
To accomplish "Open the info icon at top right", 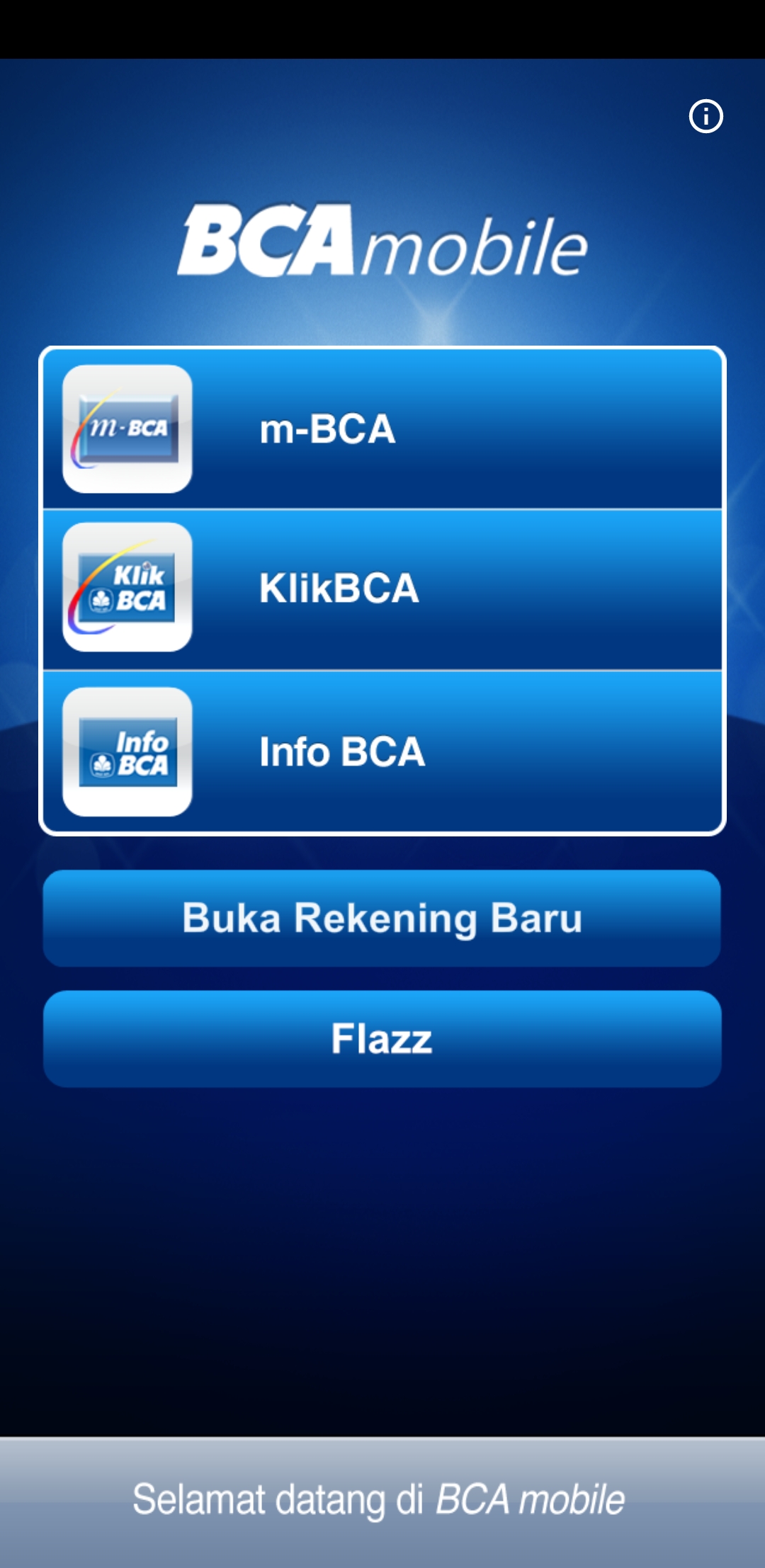I will pyautogui.click(x=705, y=116).
